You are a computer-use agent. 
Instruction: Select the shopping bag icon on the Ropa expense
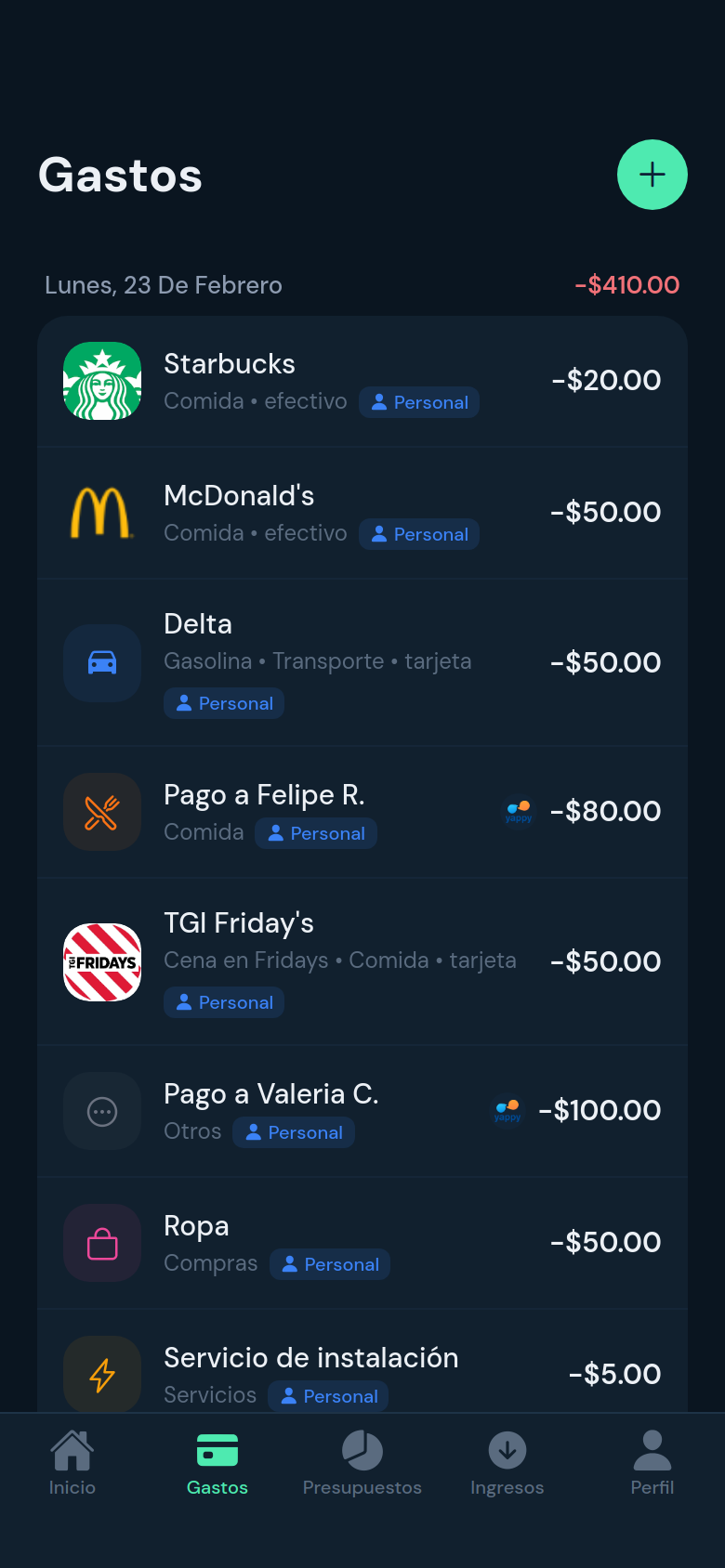(102, 1242)
